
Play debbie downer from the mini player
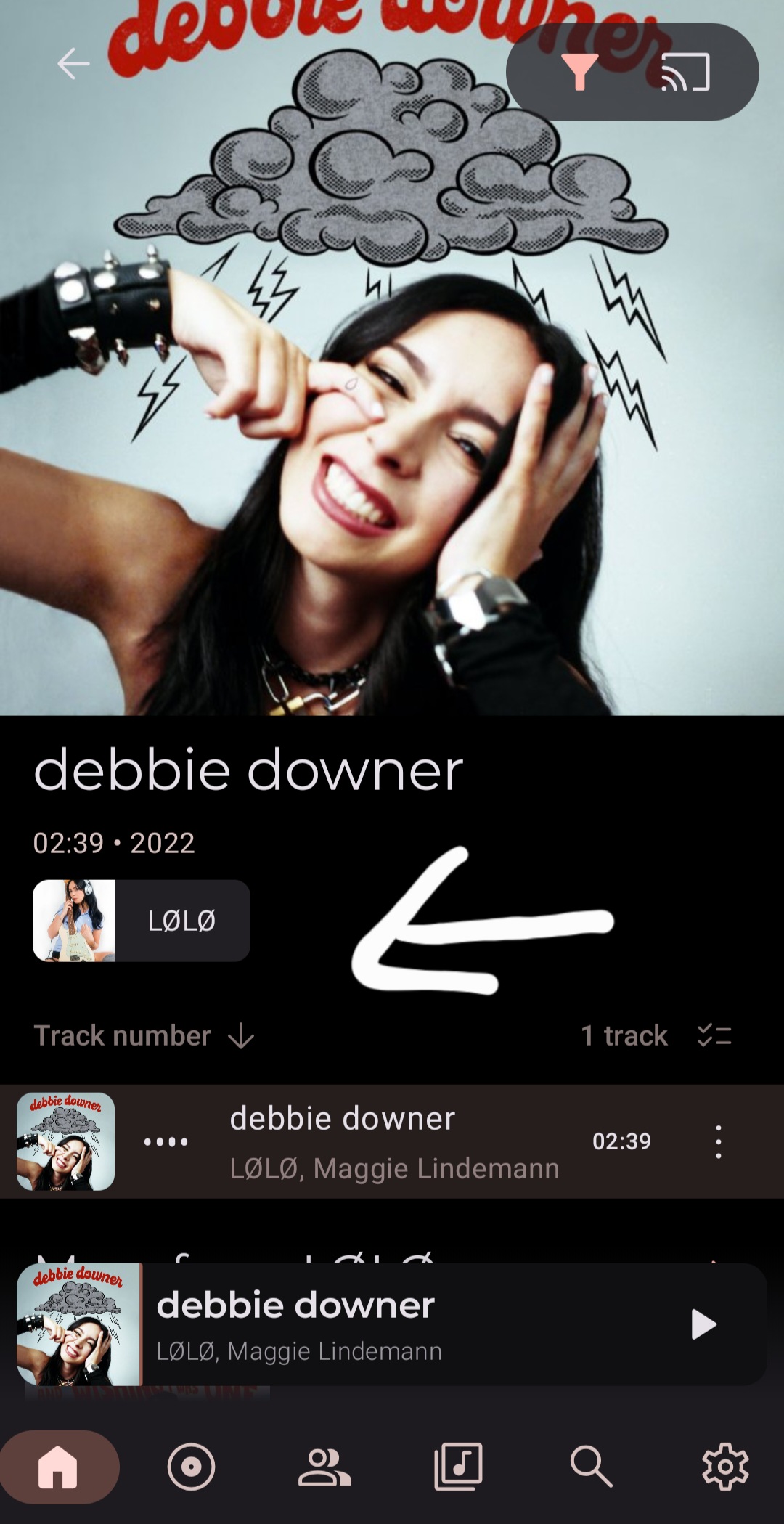click(703, 1324)
